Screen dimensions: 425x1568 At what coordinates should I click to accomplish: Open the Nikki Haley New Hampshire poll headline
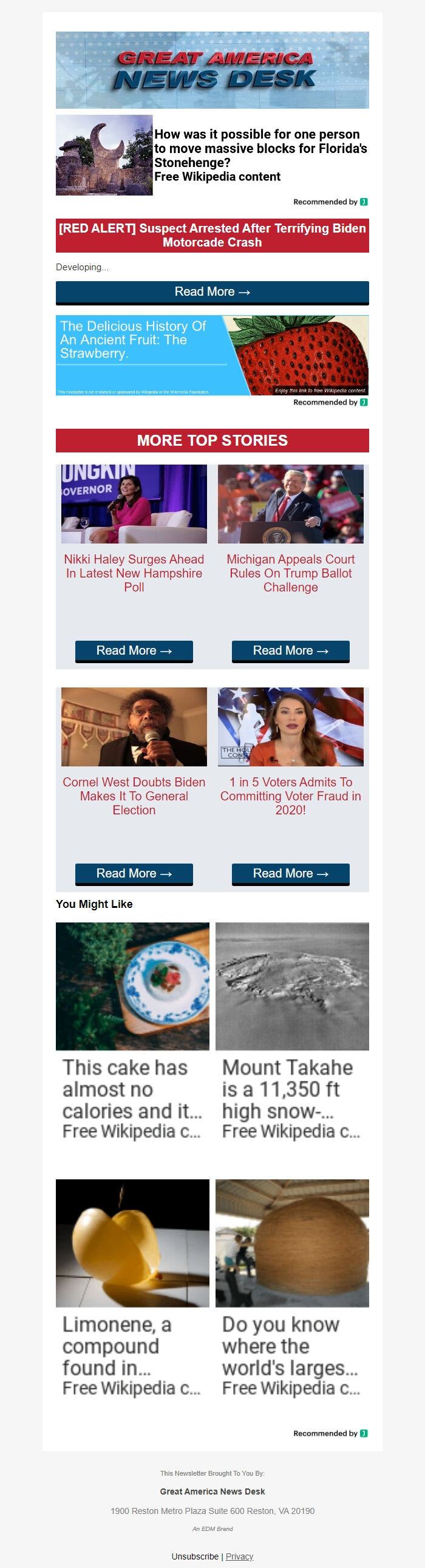pyautogui.click(x=134, y=573)
